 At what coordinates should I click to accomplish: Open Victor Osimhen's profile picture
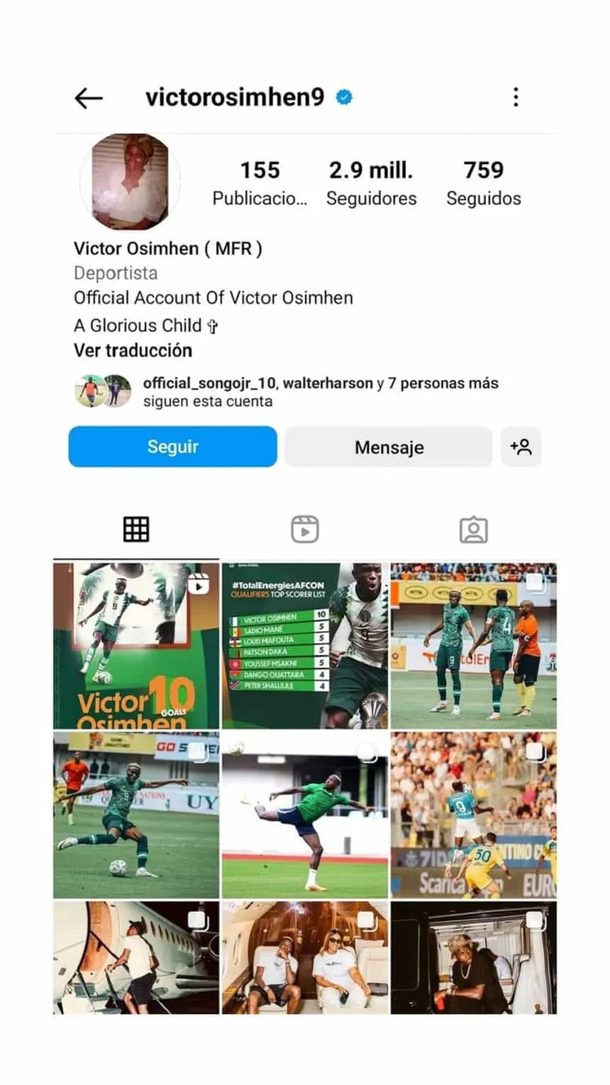pos(130,182)
